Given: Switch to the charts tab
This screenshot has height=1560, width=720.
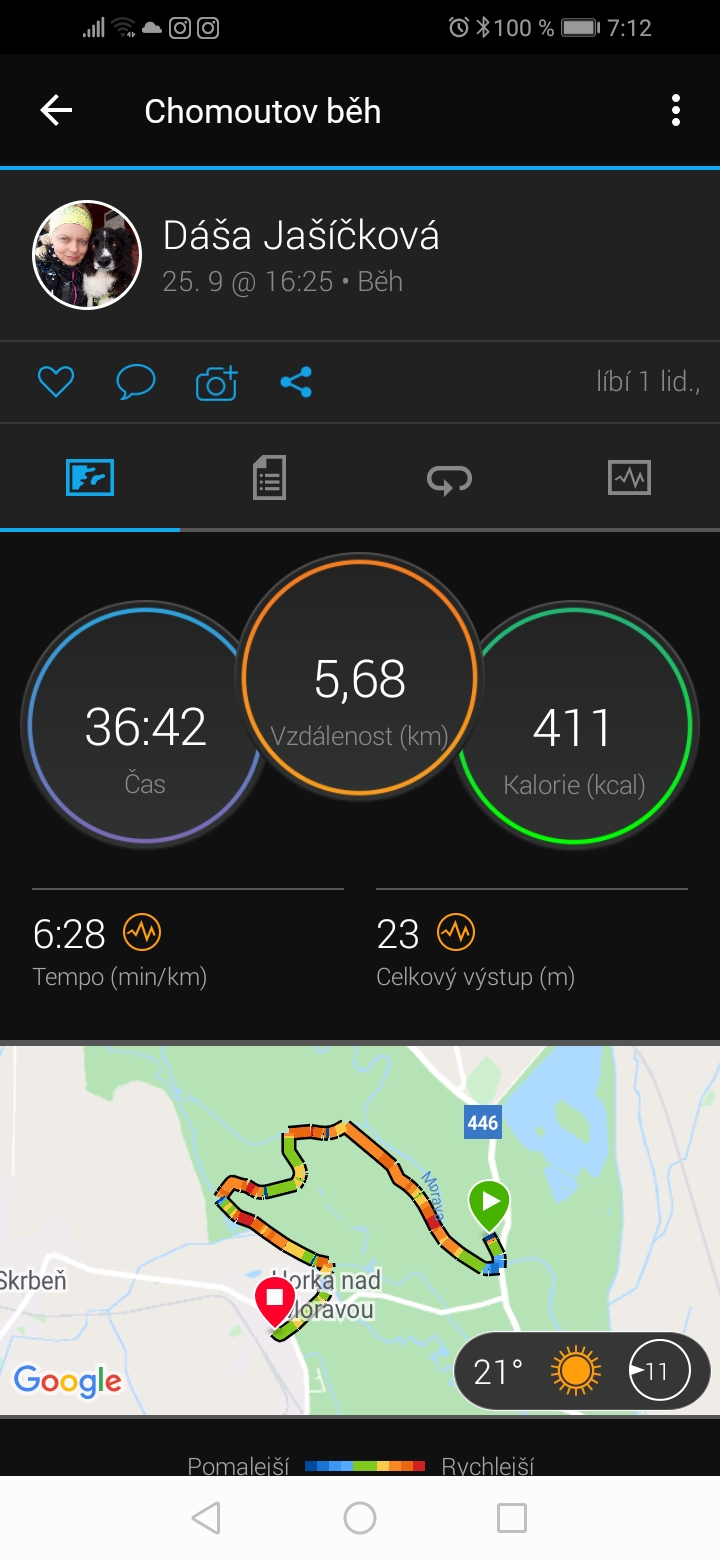Looking at the screenshot, I should (629, 478).
